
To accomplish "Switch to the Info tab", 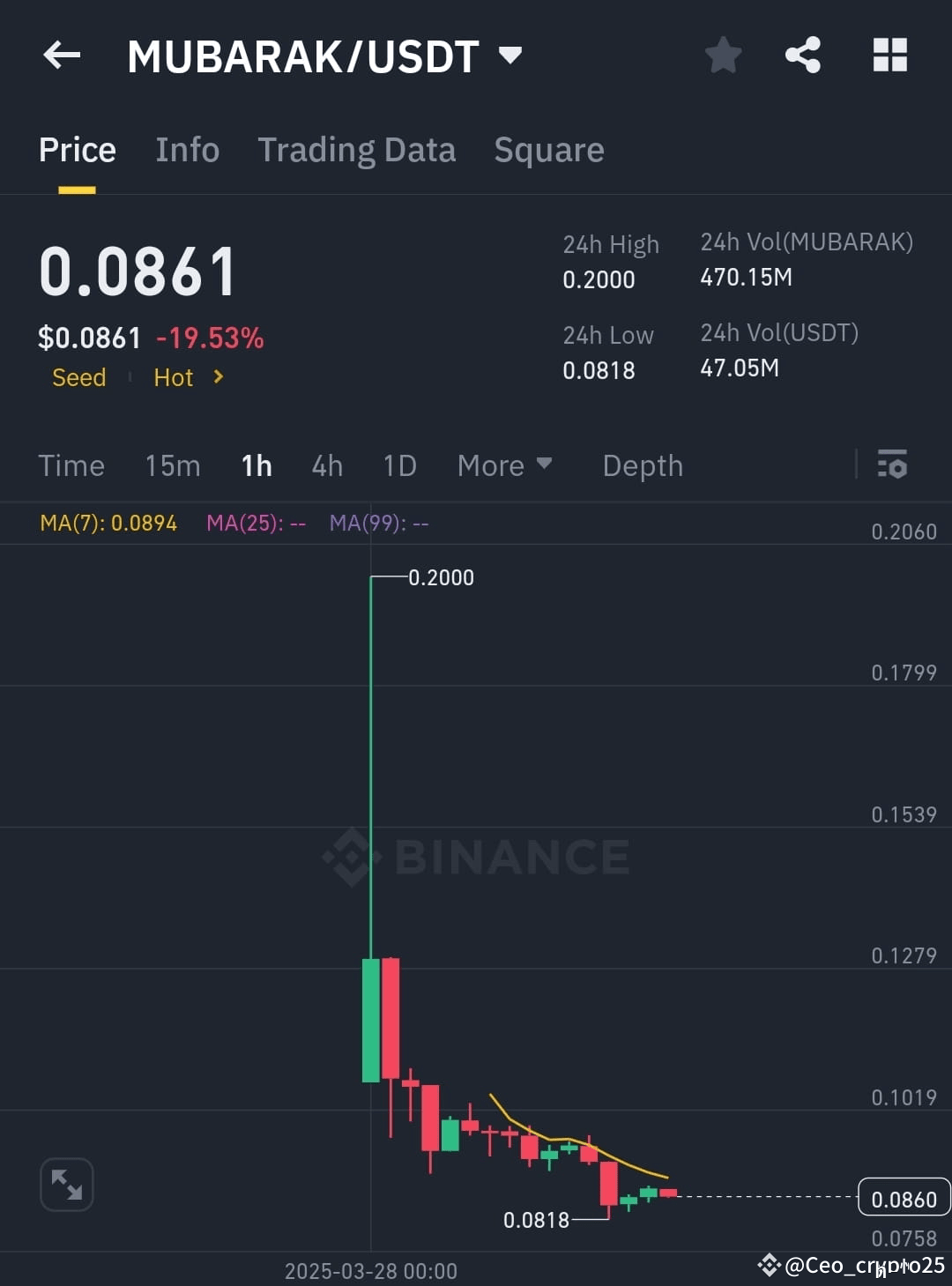I will 187,149.
